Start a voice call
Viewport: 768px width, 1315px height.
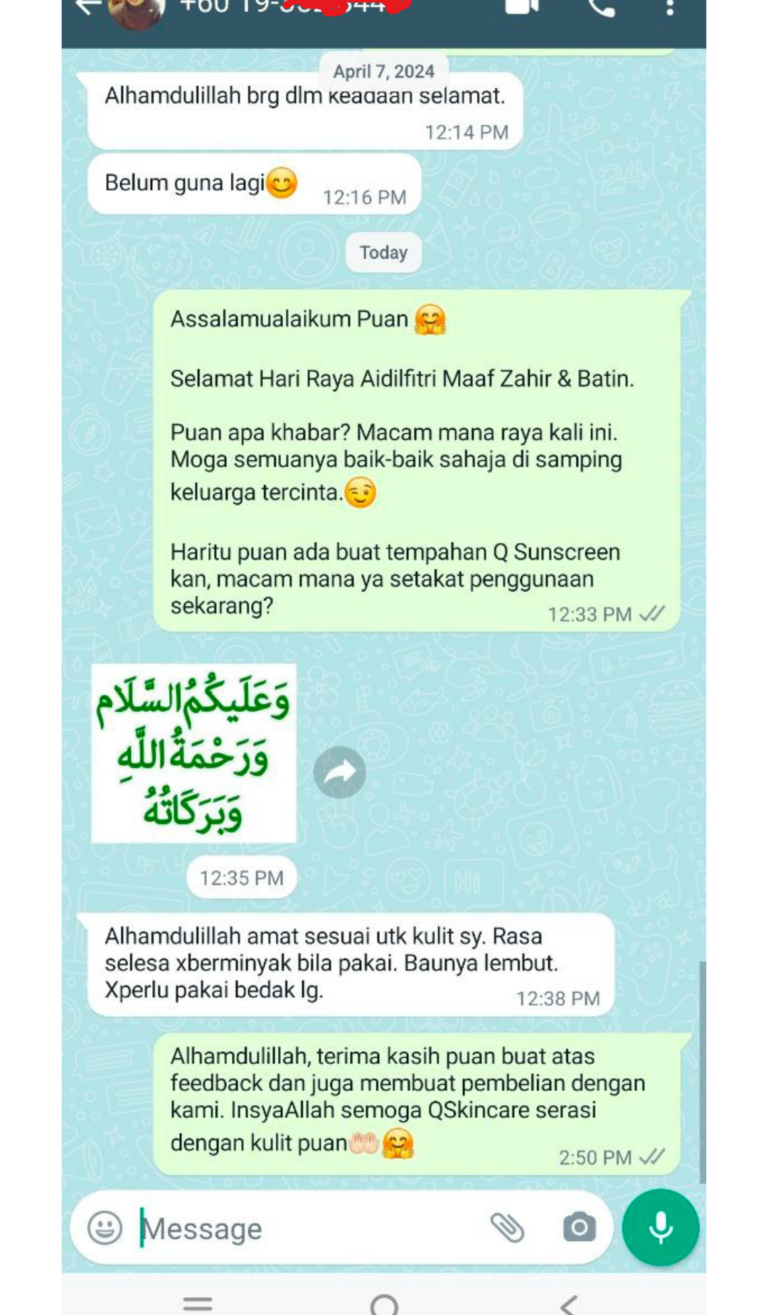click(601, 6)
